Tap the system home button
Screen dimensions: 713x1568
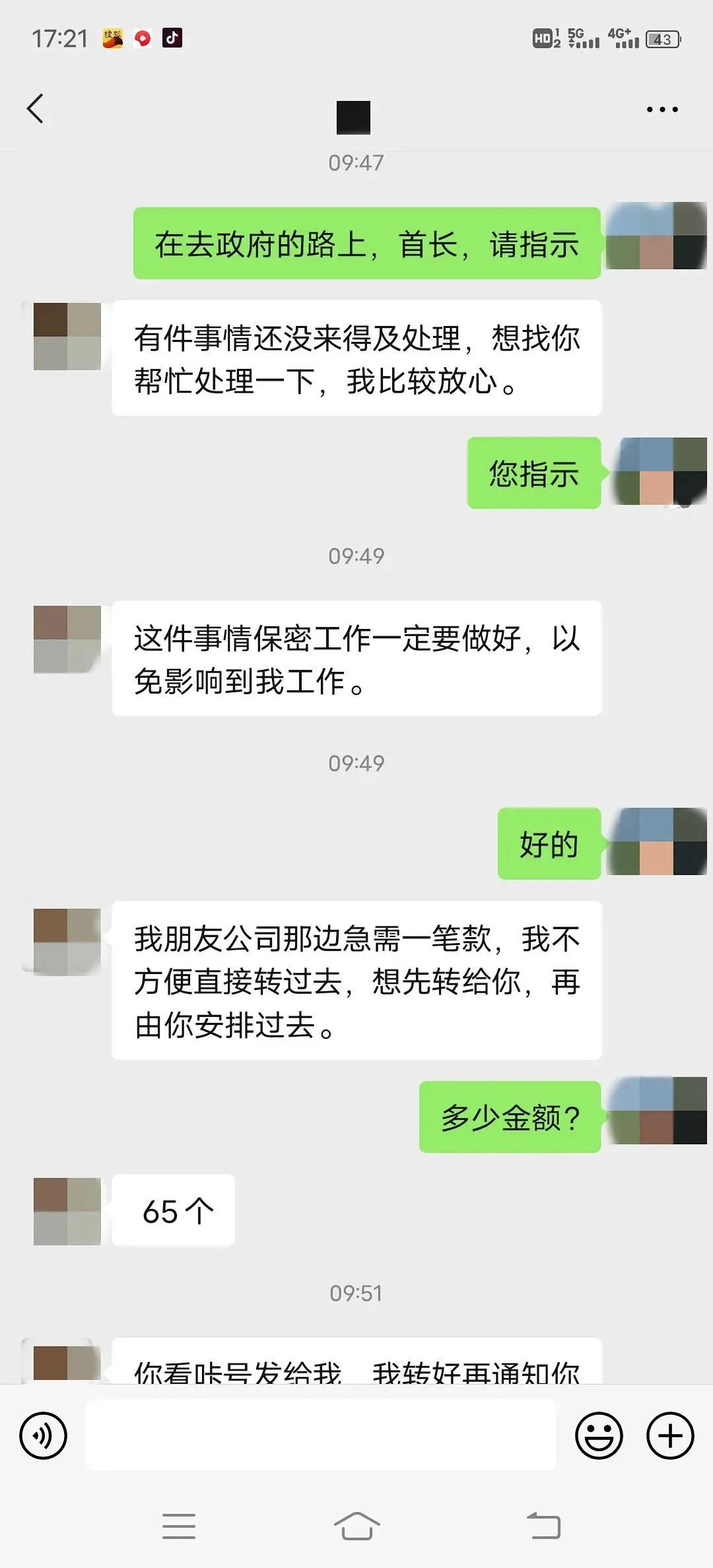356,1526
